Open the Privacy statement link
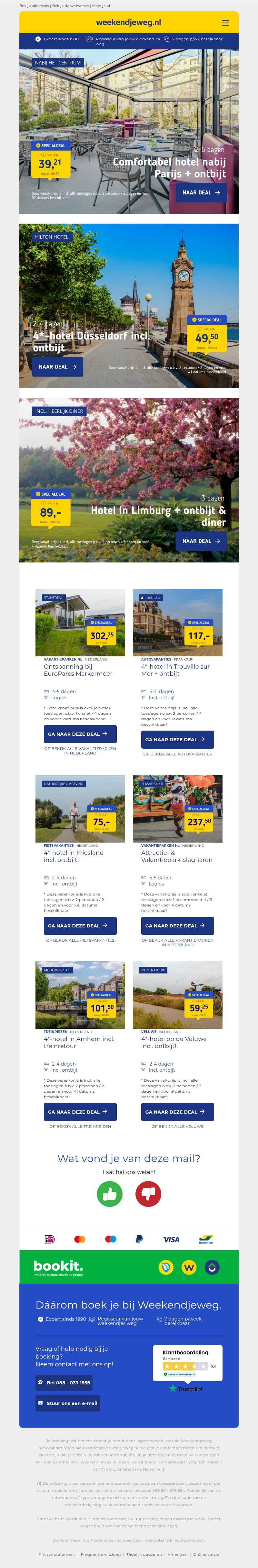Viewport: 258px width, 1568px height. point(57,1554)
